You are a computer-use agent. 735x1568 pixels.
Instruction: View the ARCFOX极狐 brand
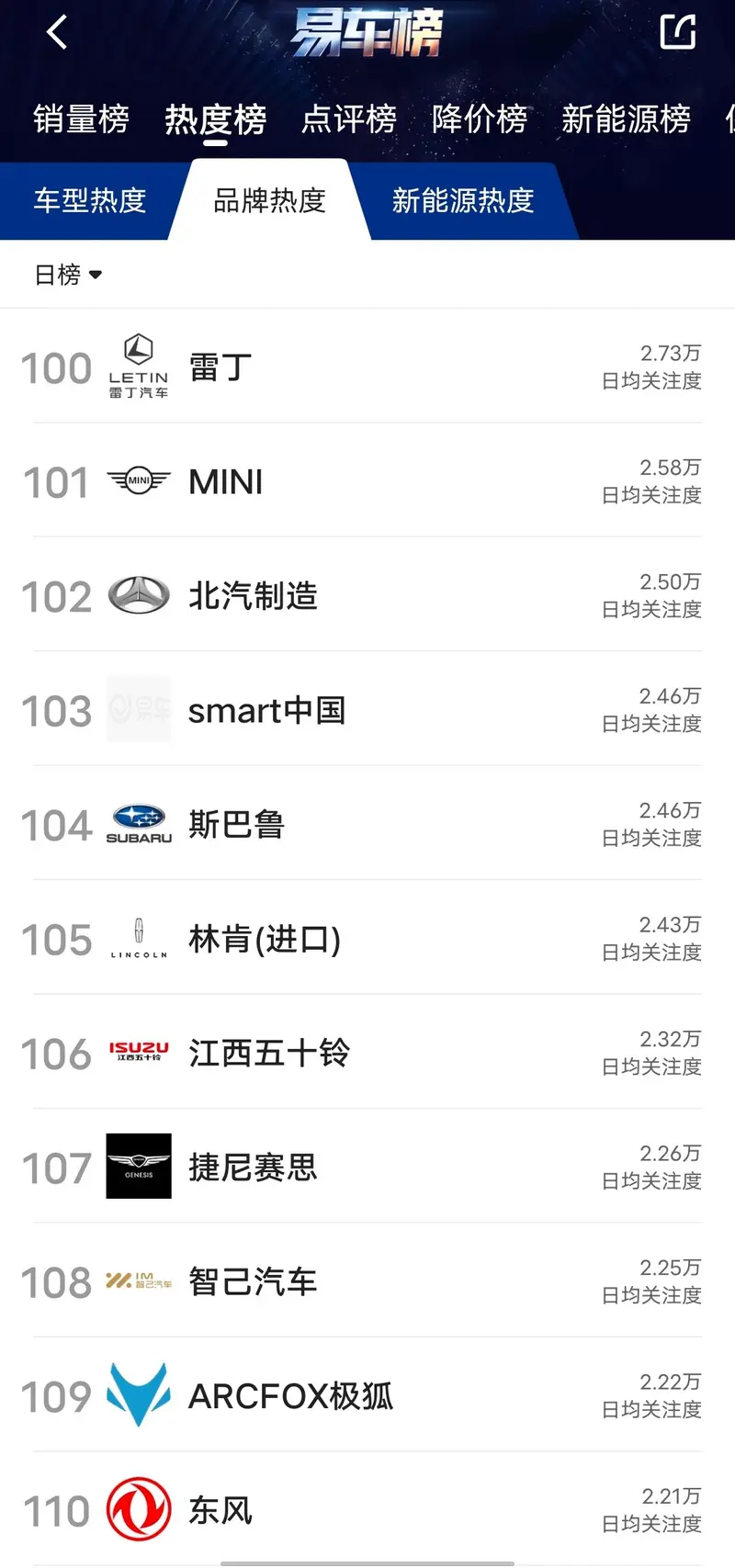click(367, 1395)
